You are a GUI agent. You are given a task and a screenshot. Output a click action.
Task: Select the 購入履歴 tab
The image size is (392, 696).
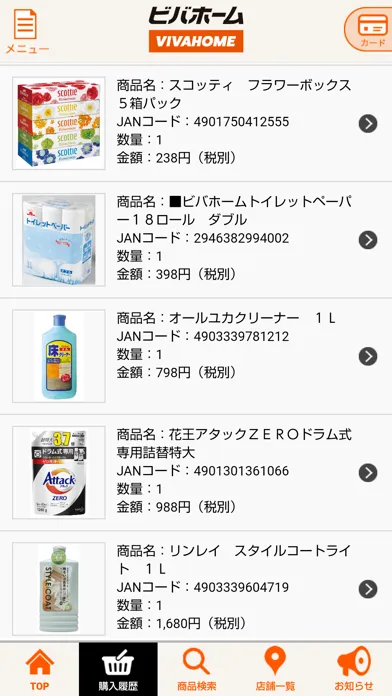(x=118, y=669)
